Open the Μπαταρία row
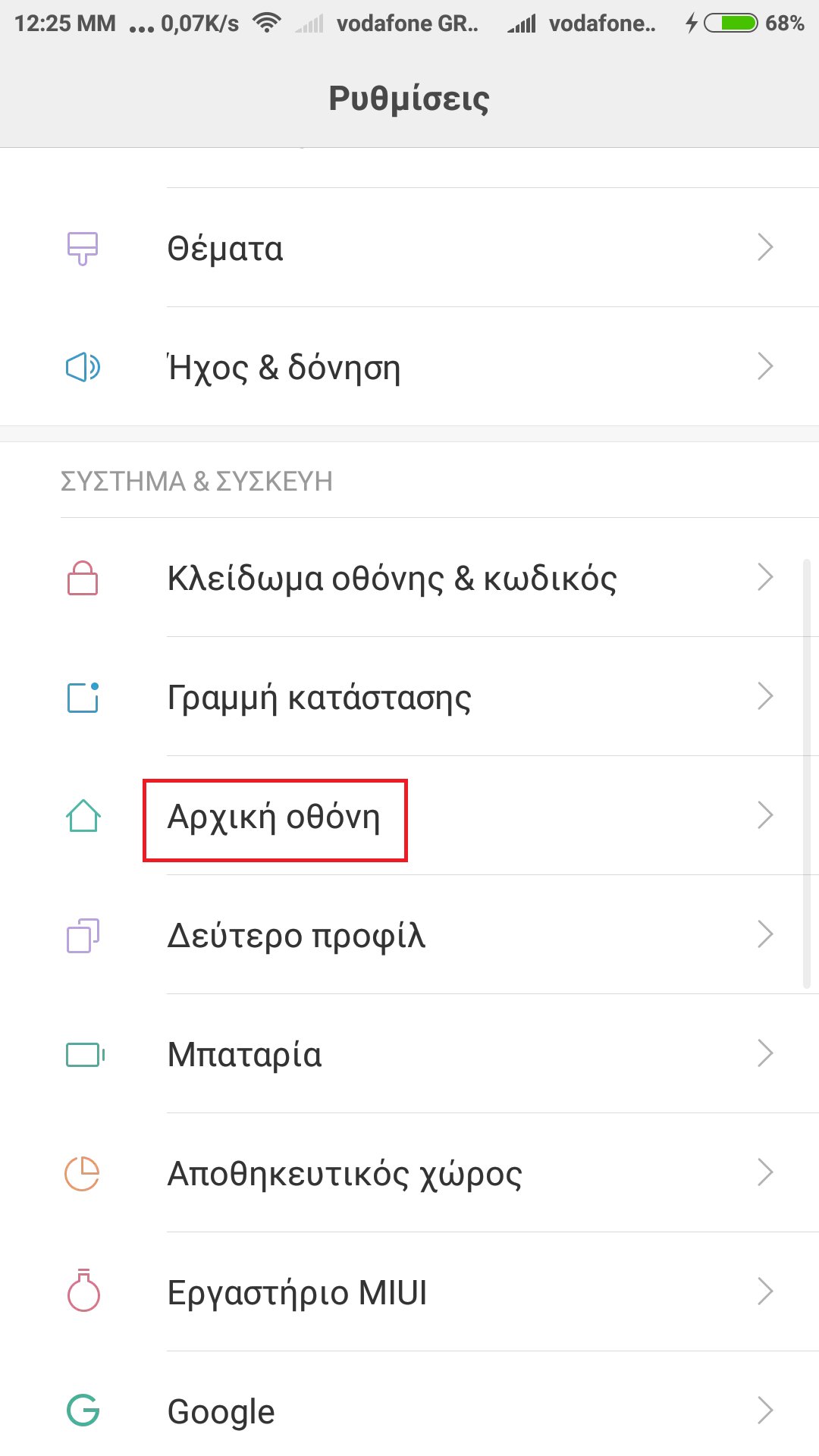 (x=409, y=1054)
